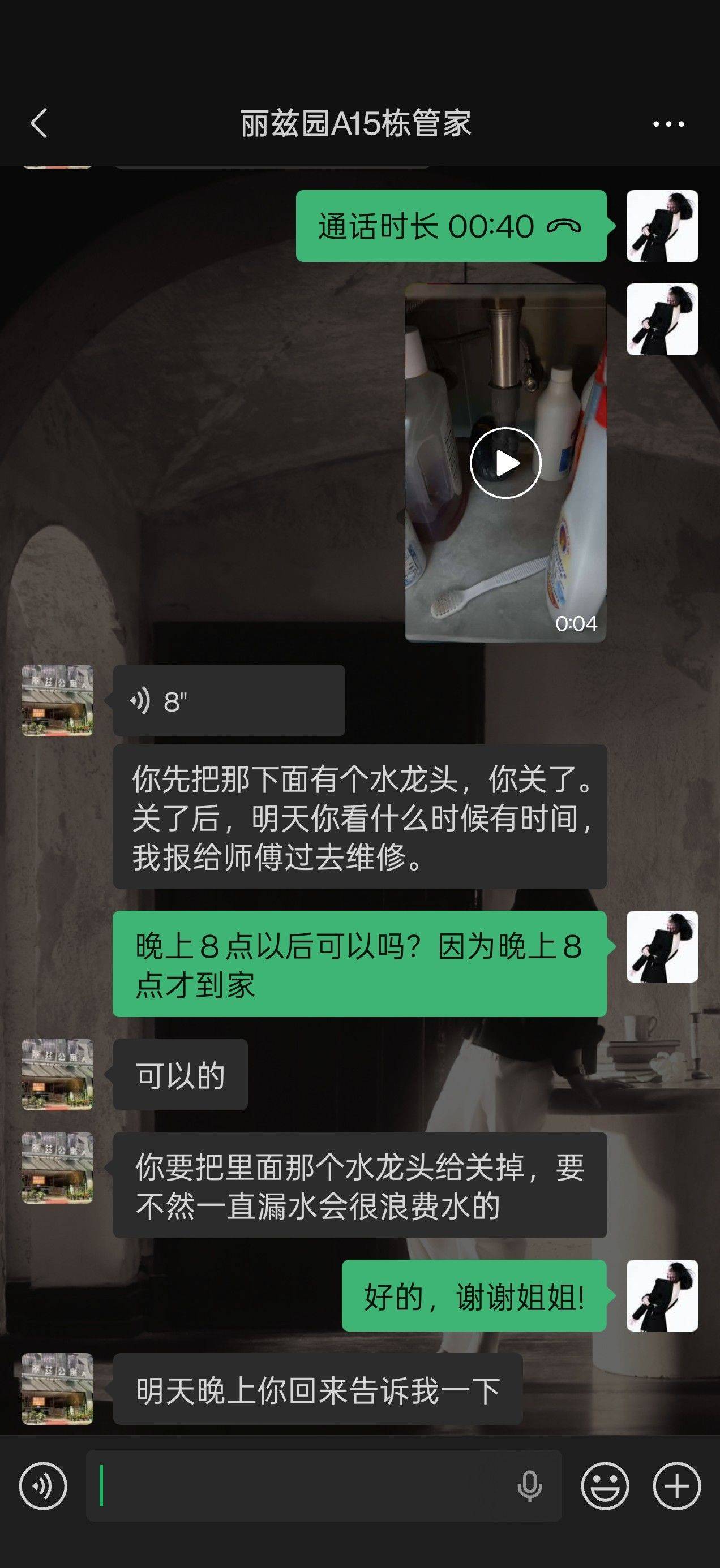Open chat info via three-dot menu
Screen dimensions: 720x1568
click(x=668, y=124)
